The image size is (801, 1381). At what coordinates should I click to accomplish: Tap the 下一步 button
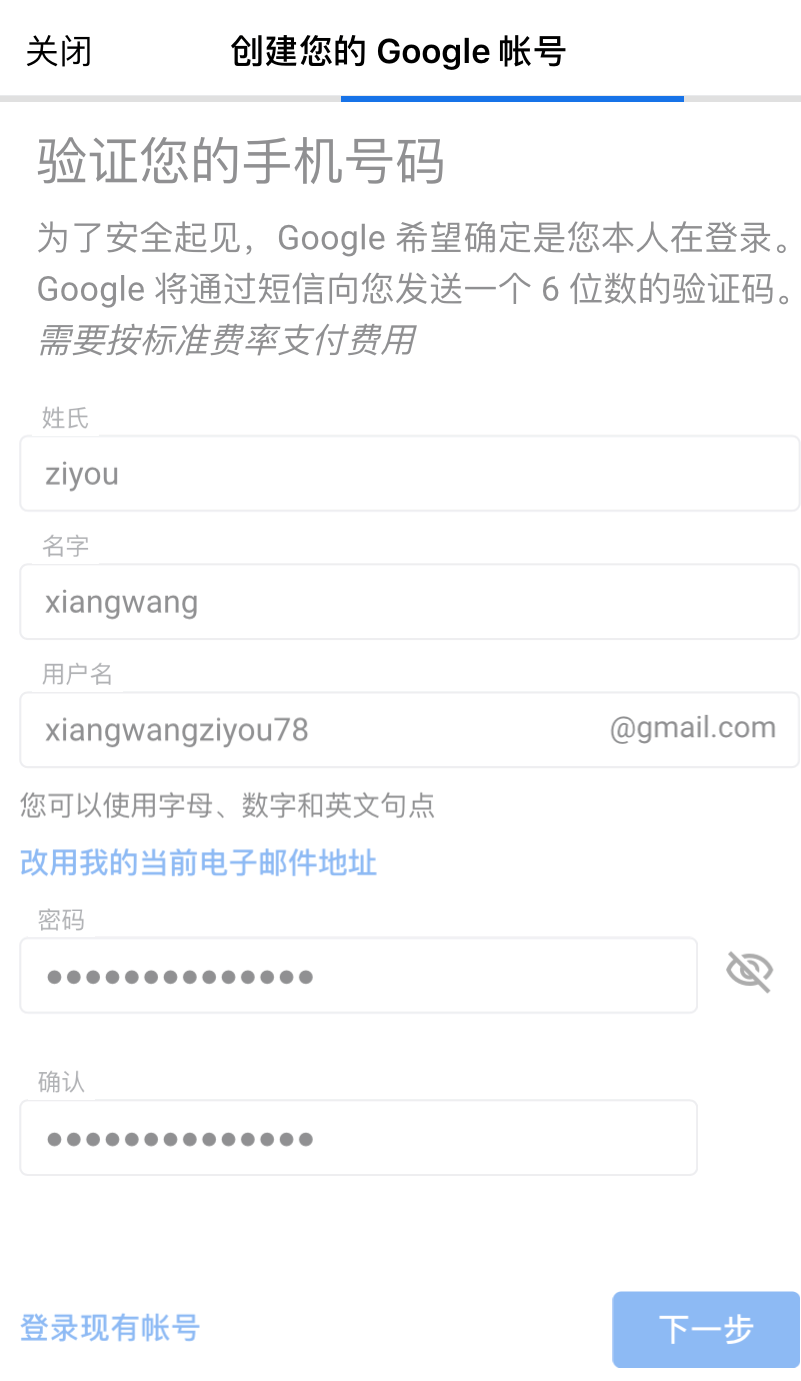(x=706, y=1329)
